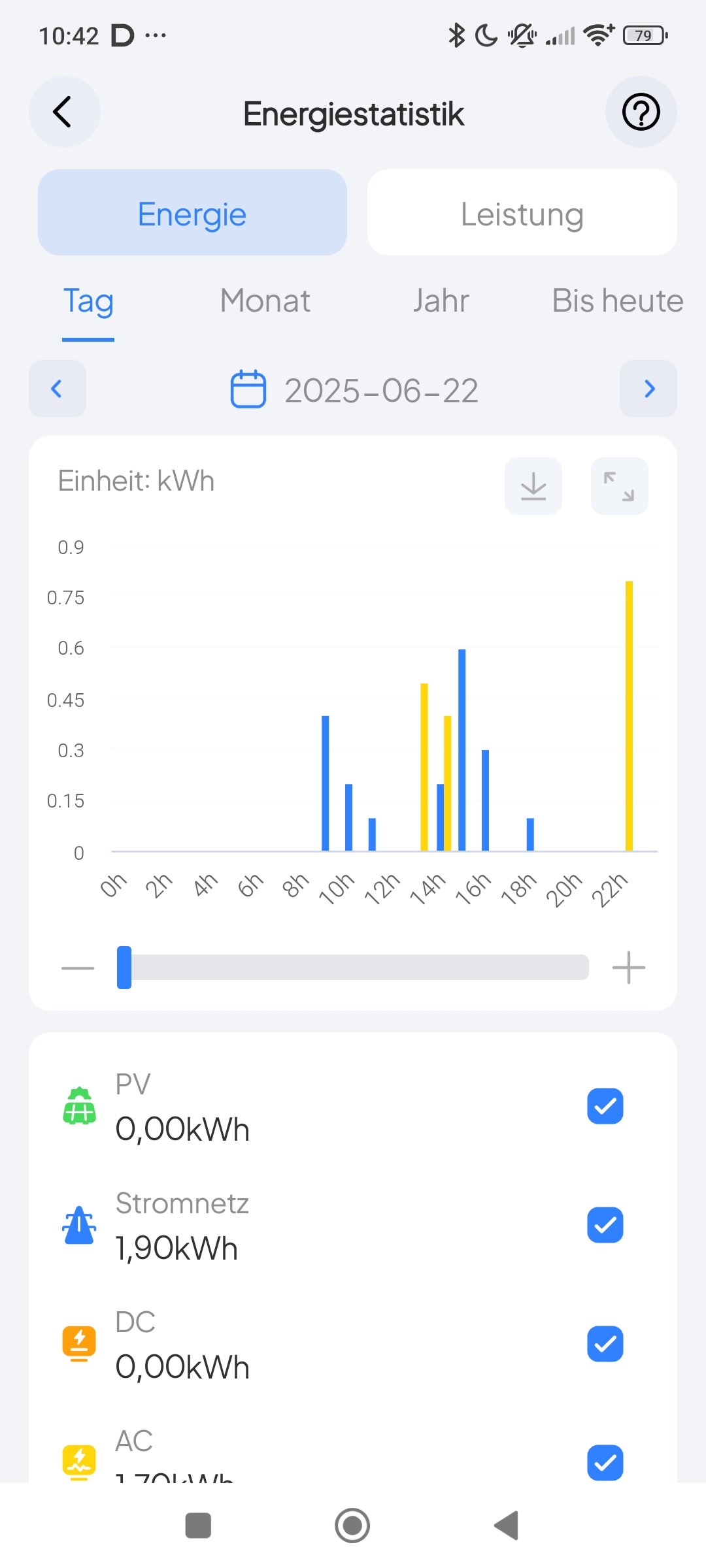Screen dimensions: 706x1568
Task: Select the Energie segment
Action: coord(192,212)
